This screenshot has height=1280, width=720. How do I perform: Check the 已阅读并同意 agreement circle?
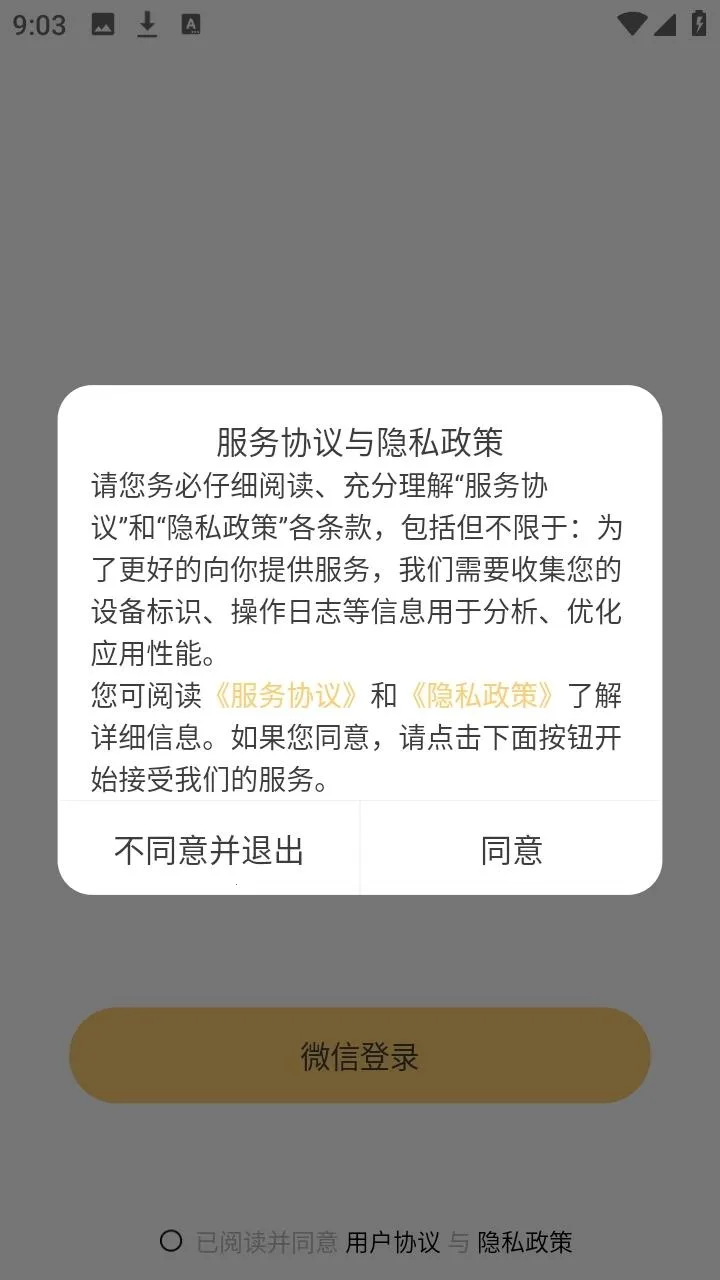171,1241
